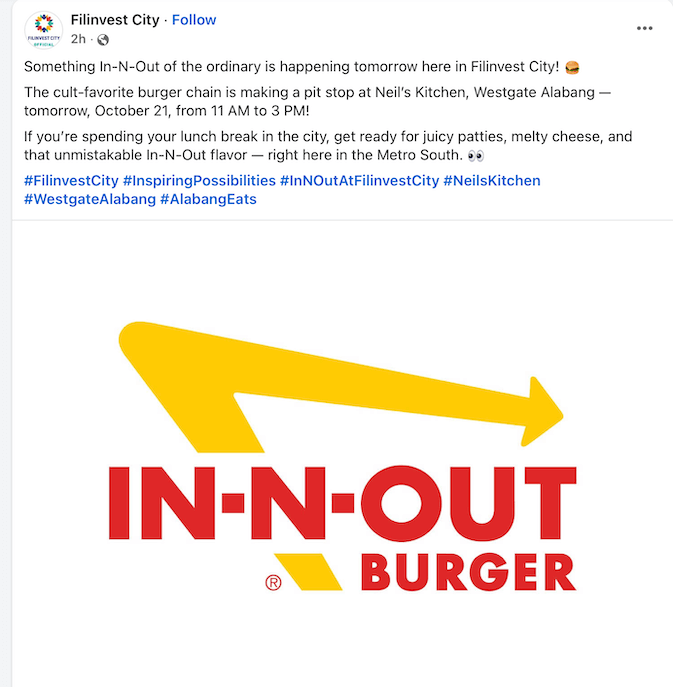
Task: Open the #InspiringPossibilities hashtag
Action: click(199, 181)
